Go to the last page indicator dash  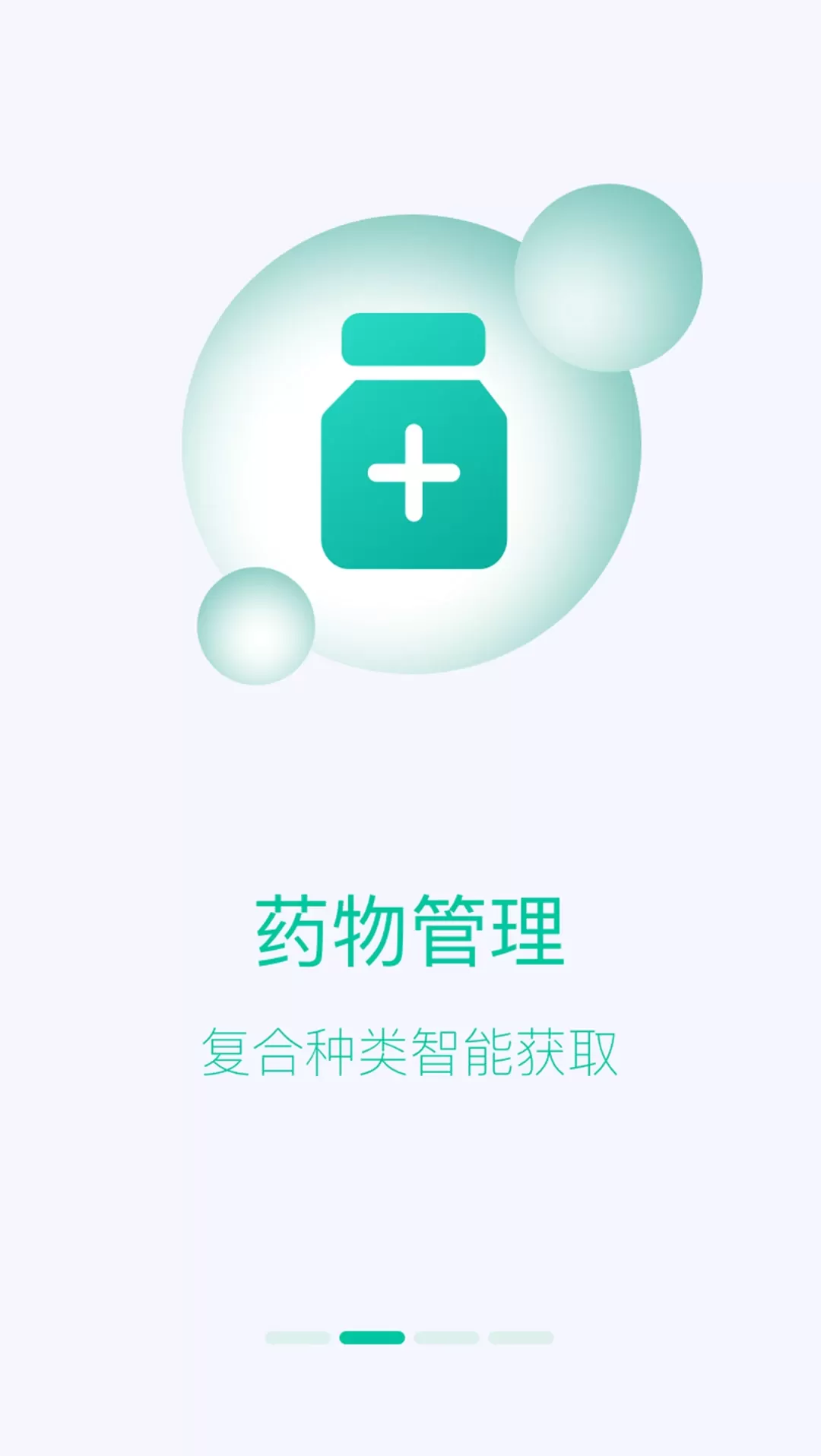(521, 1337)
